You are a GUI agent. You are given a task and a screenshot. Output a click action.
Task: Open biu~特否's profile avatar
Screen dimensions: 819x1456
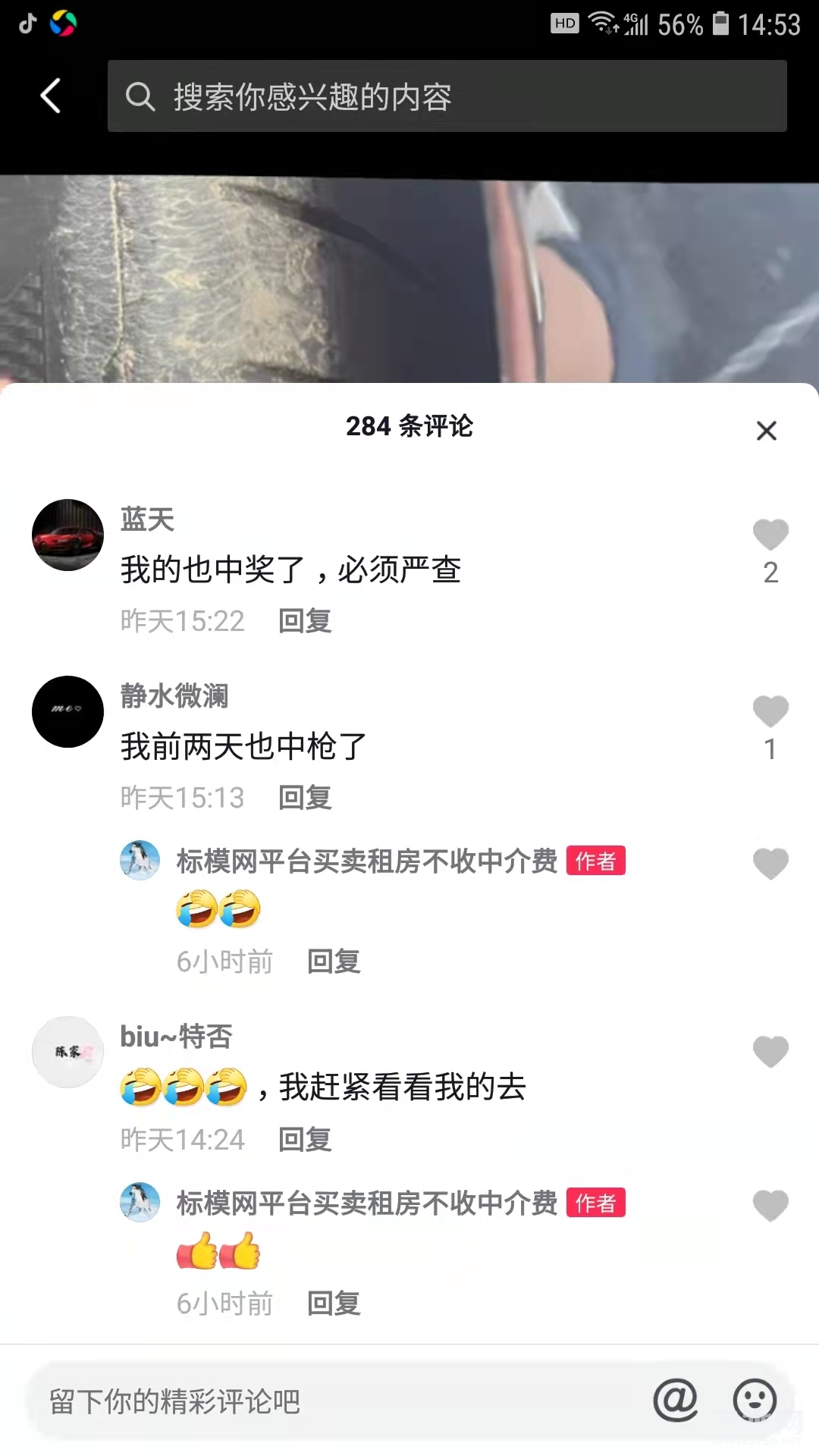68,1052
